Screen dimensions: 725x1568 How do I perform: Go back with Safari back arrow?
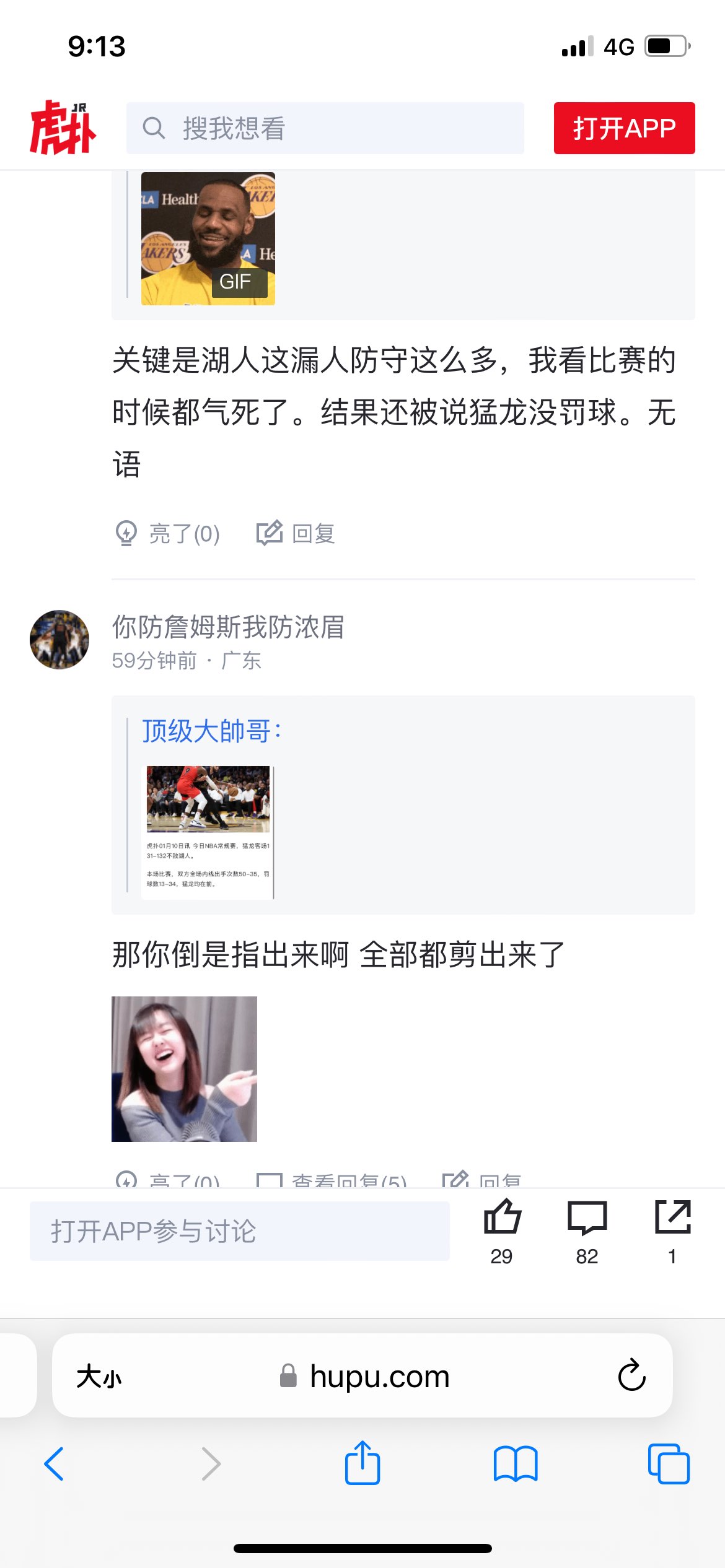[x=55, y=1464]
